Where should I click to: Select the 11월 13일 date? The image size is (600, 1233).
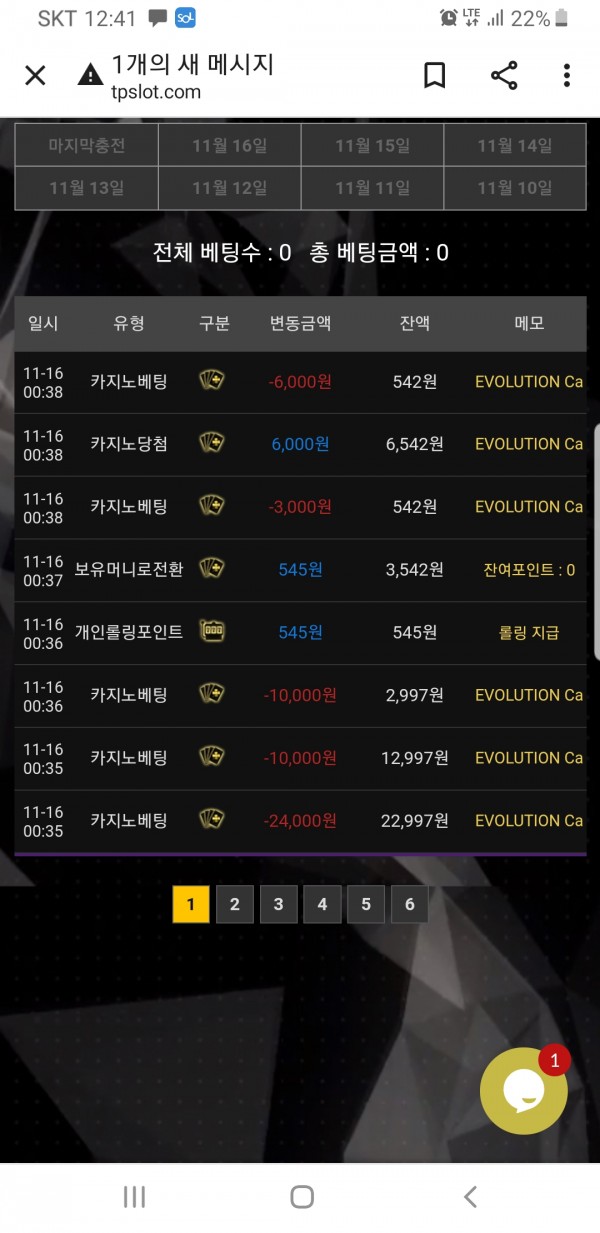(87, 188)
